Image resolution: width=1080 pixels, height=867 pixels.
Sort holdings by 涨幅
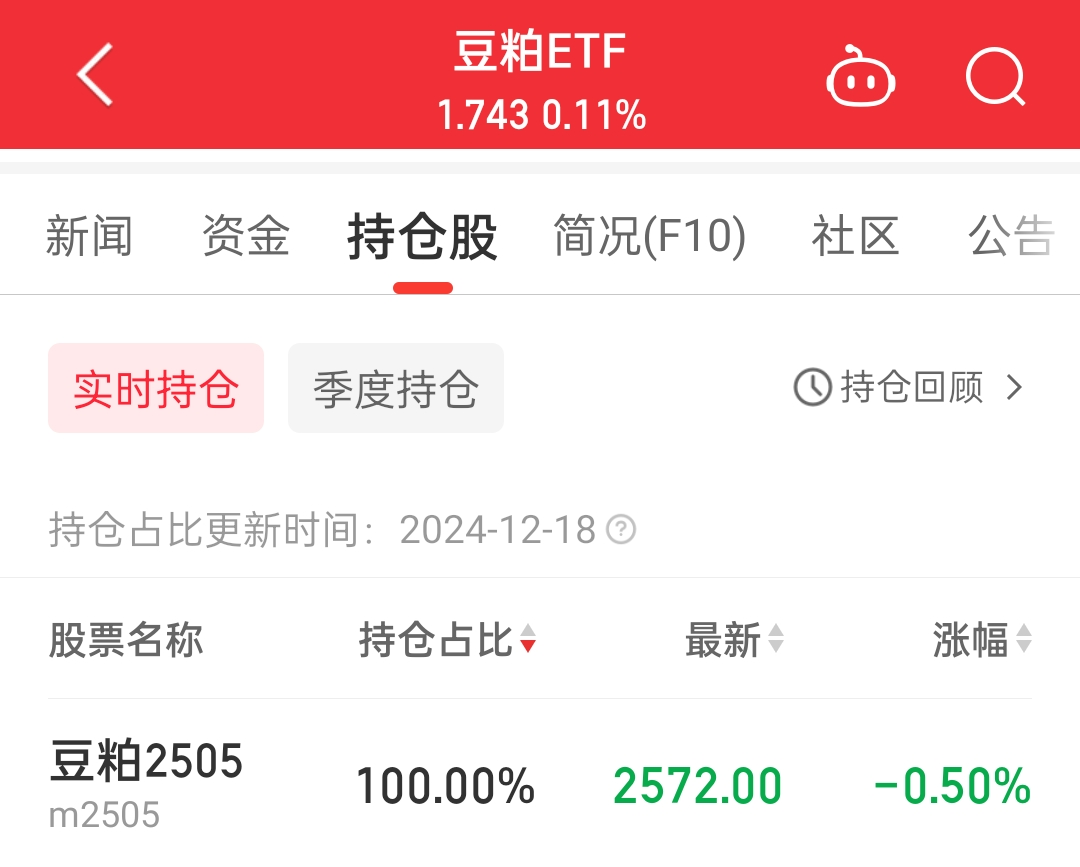point(982,640)
